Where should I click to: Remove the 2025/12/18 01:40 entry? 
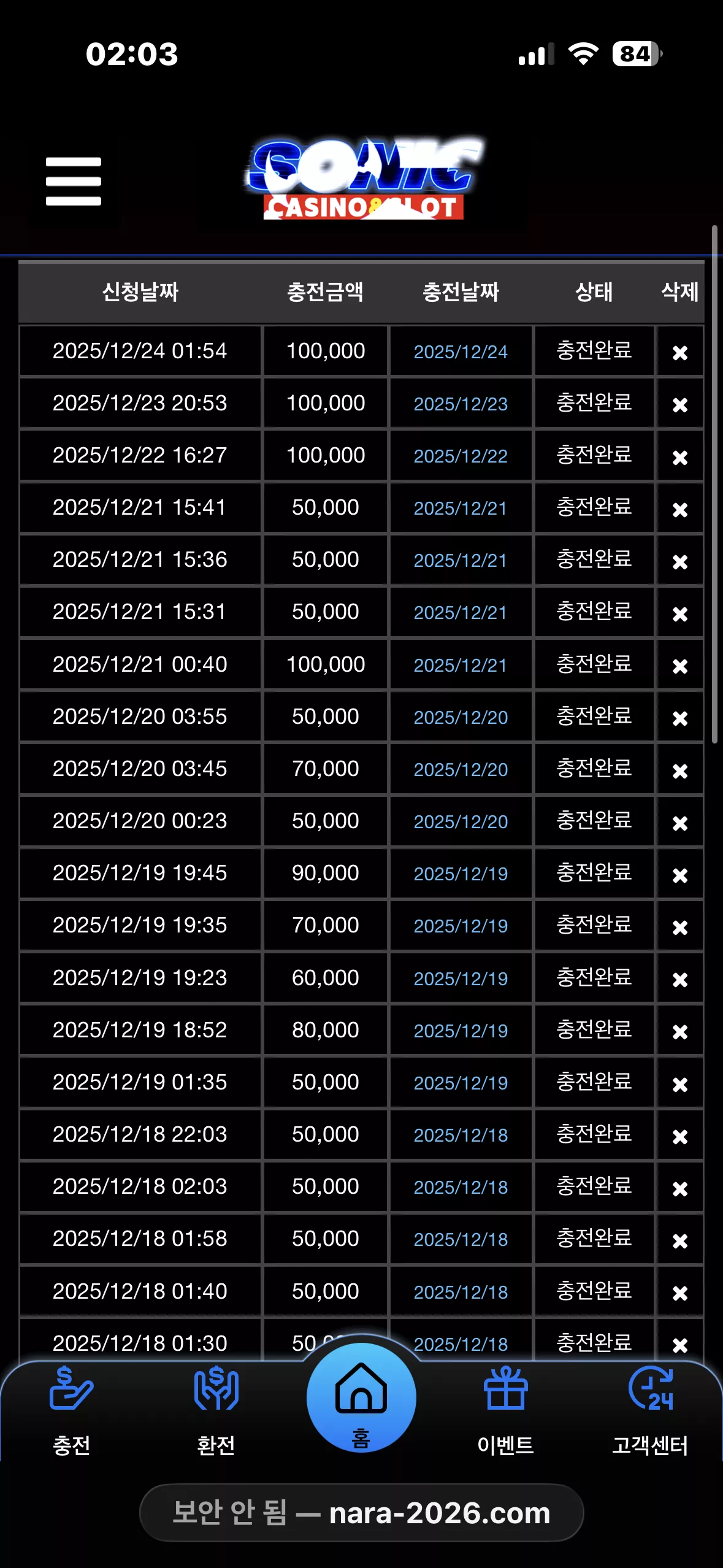(x=679, y=1293)
